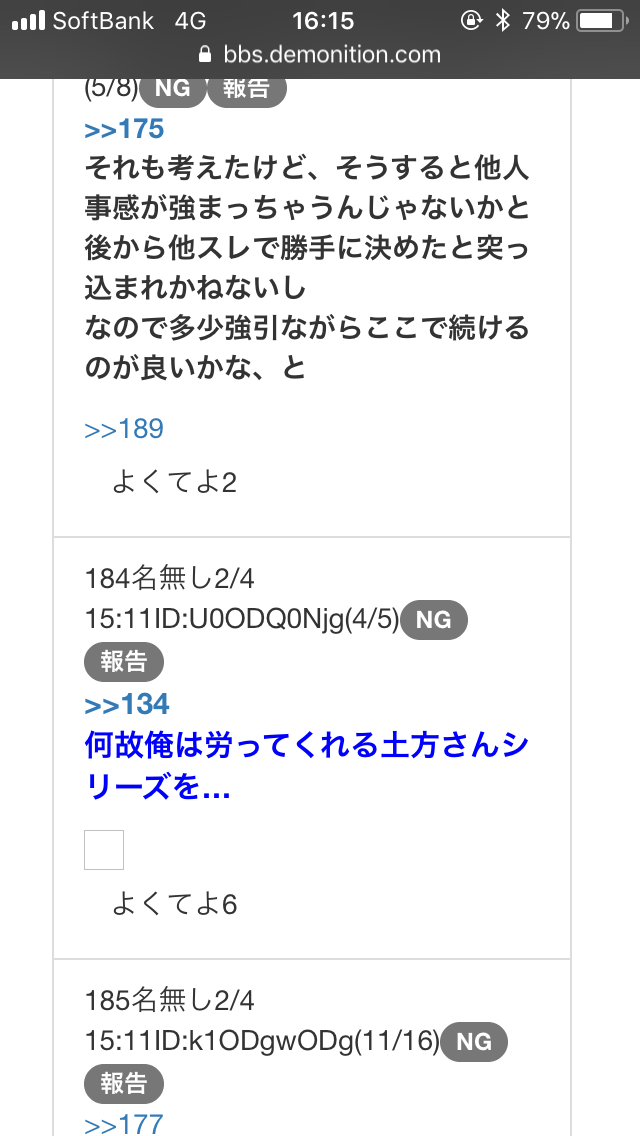Expand the blue truncated text 何故俺は労ってくれる…

tap(318, 767)
